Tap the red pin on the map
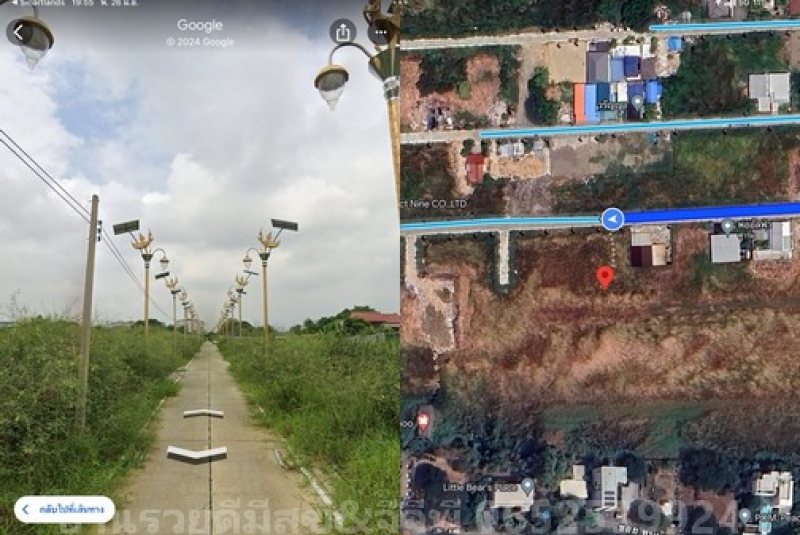This screenshot has height=535, width=800. [x=605, y=276]
